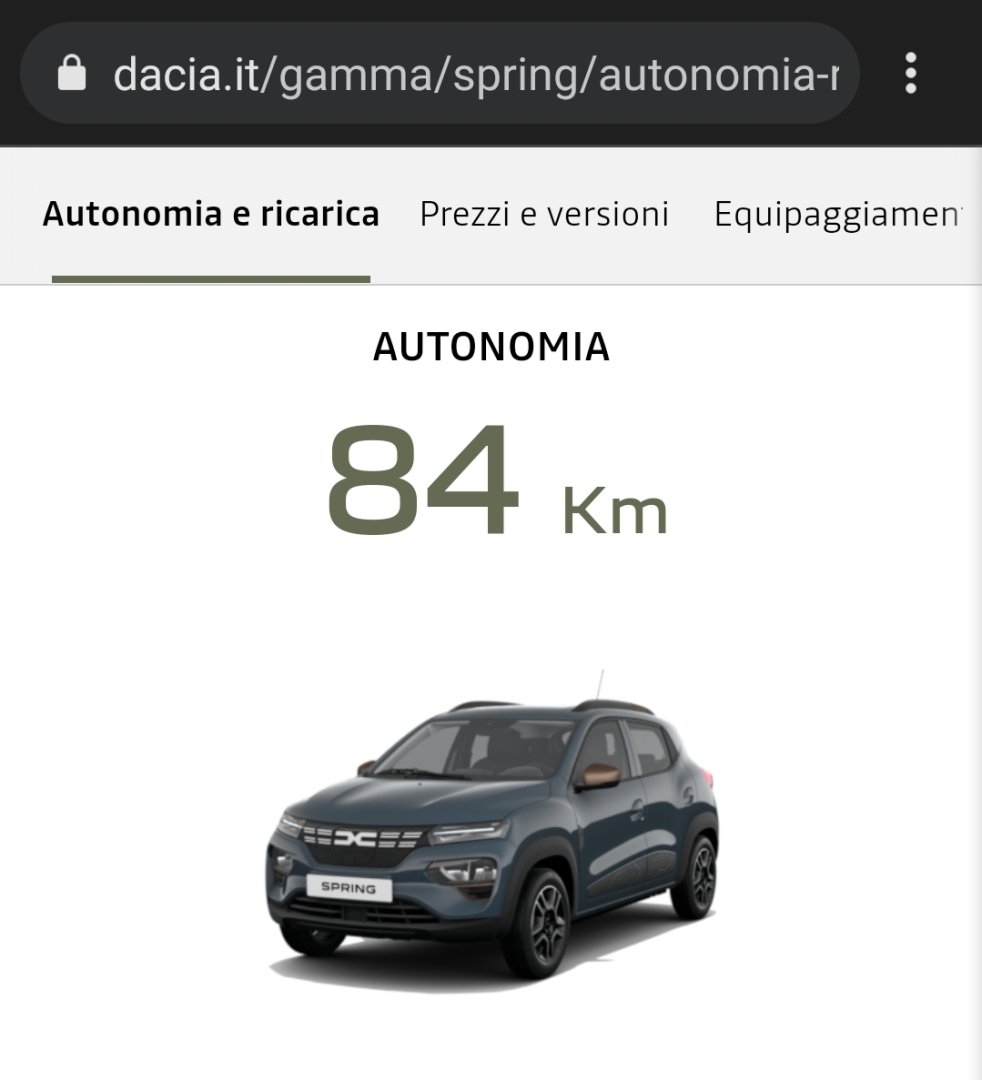This screenshot has width=982, height=1080.
Task: Open the browser overflow menu
Action: pyautogui.click(x=910, y=73)
